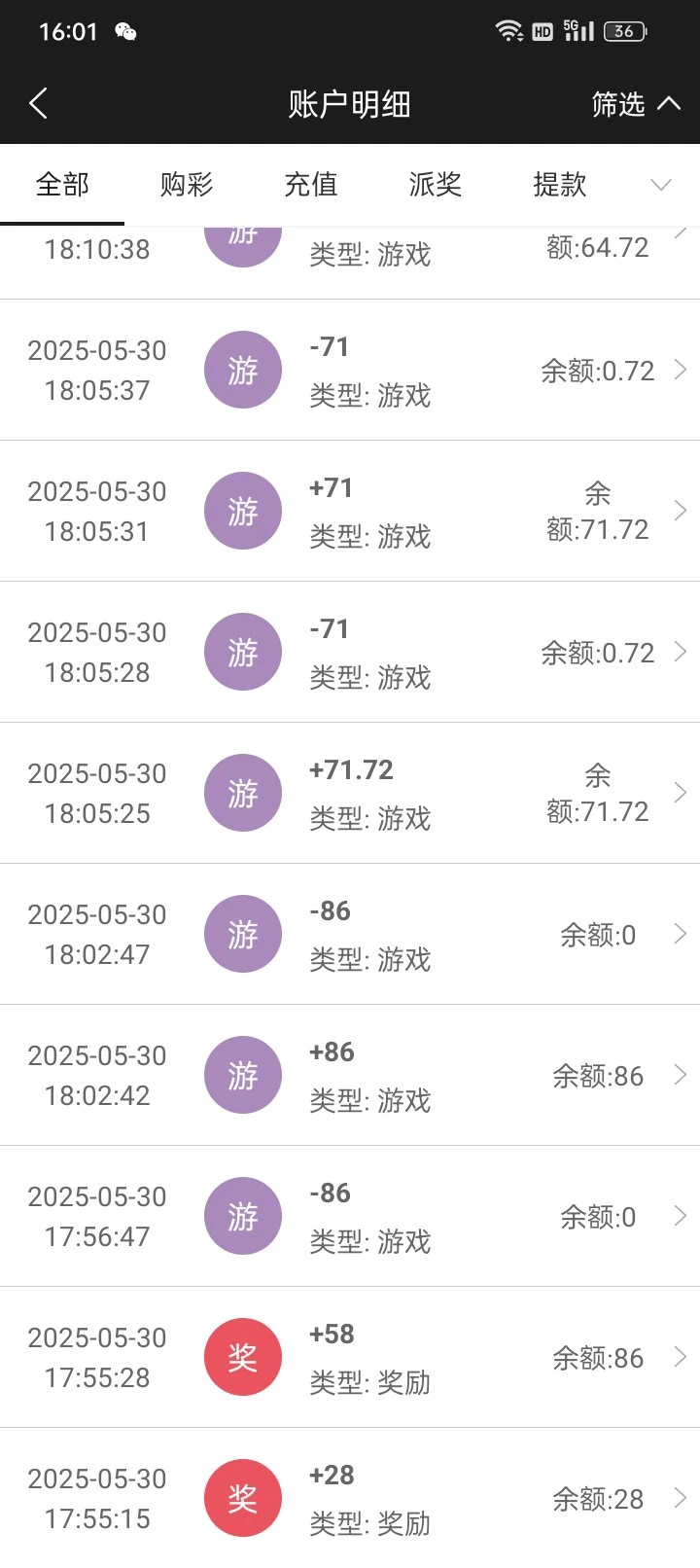Open the 18:02:42 game entry
Viewport: 700px width, 1568px height.
tap(350, 1075)
